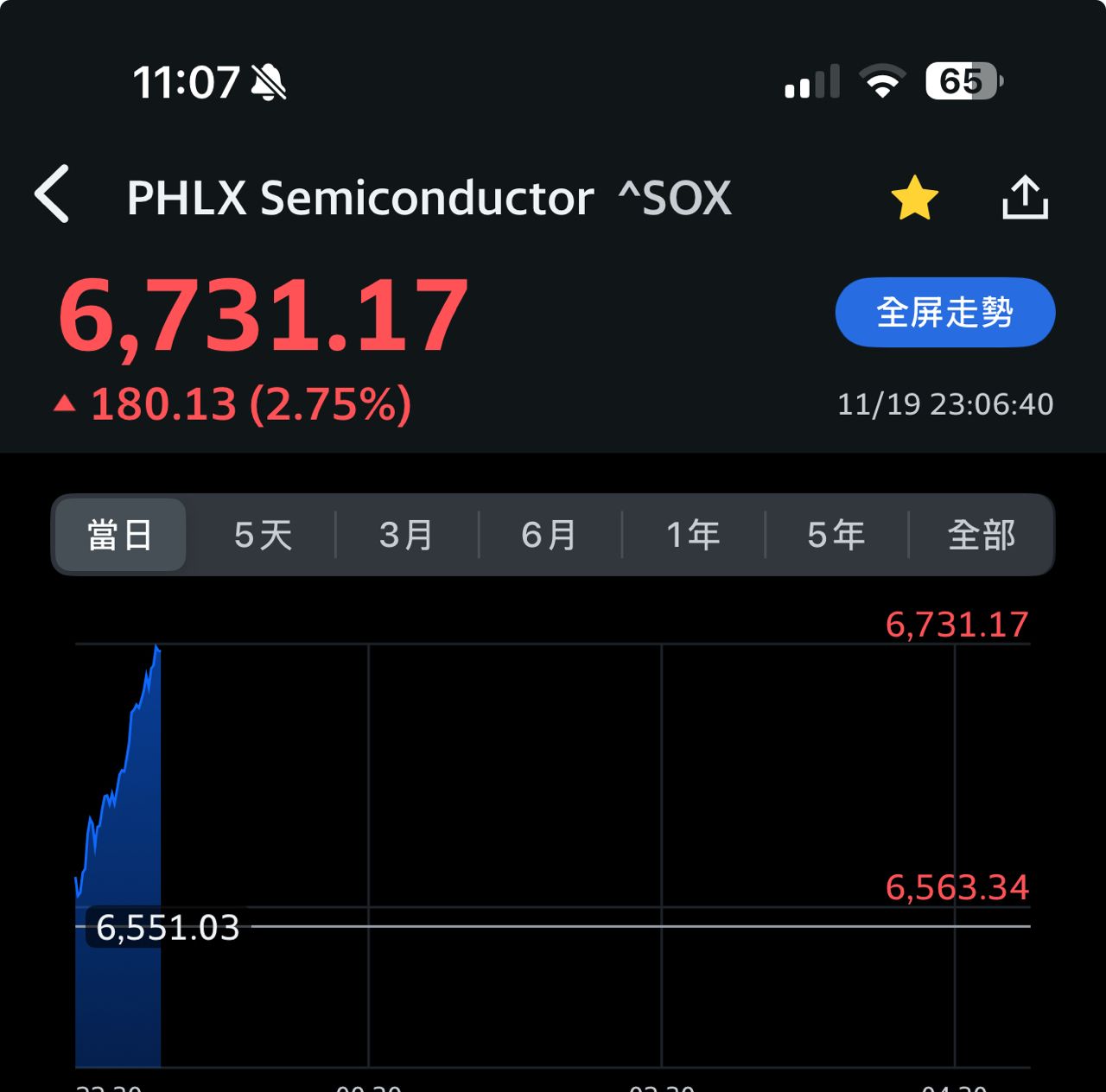Open the 全屏走勢 full-screen chart
1106x1092 pixels.
(x=944, y=312)
